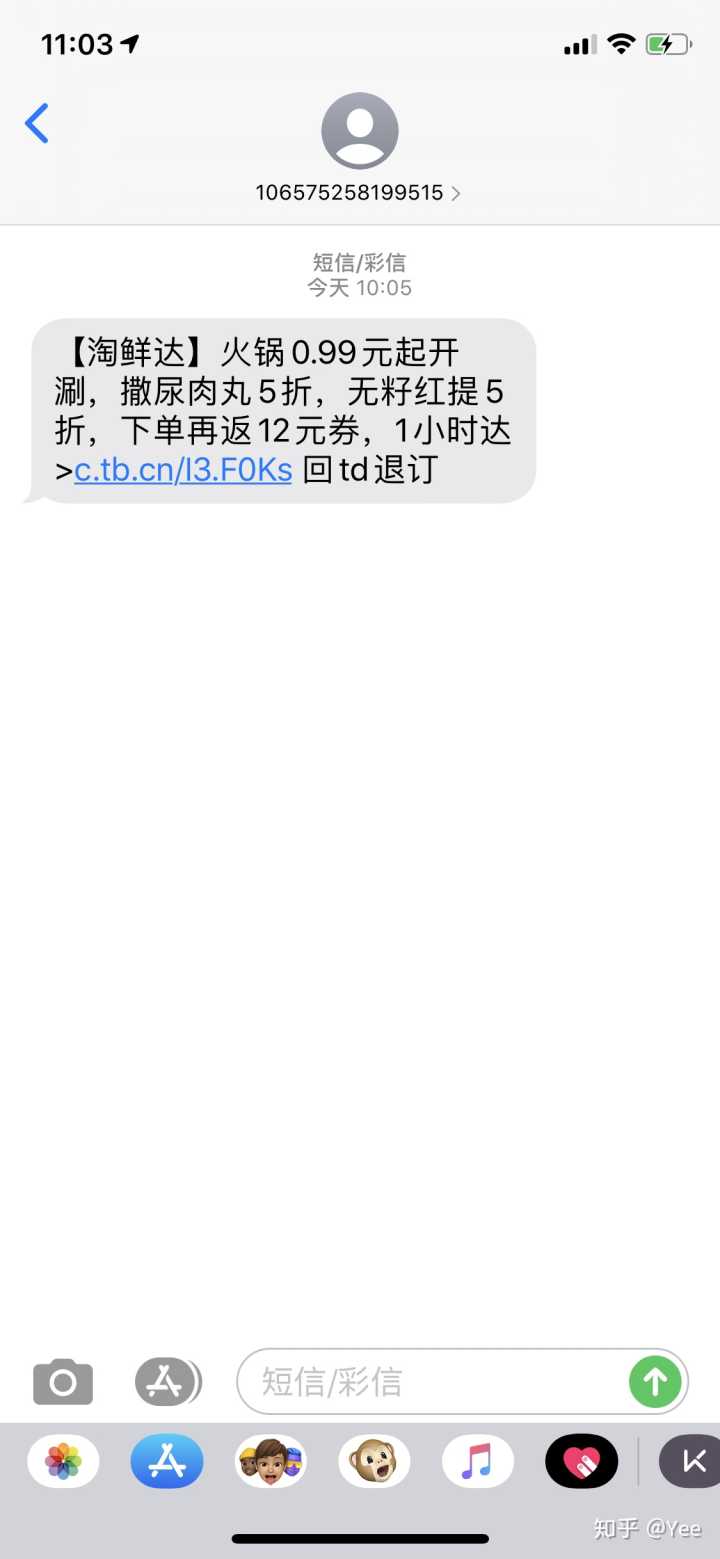This screenshot has width=720, height=1559.
Task: Open the c.tb.cn/l3.F0Ks link
Action: tap(183, 469)
